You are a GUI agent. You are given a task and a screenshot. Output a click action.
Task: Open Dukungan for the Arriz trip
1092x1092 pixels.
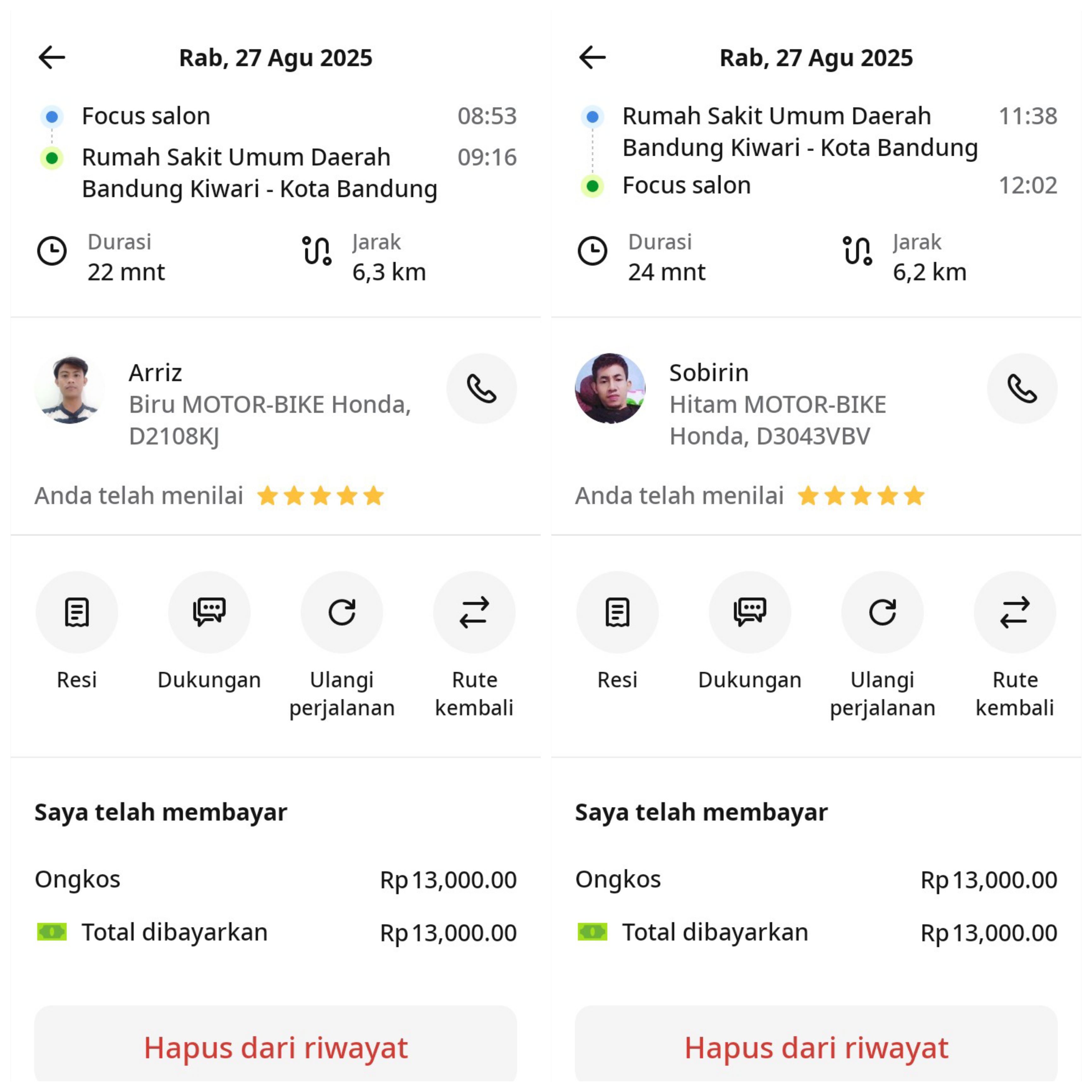[209, 612]
